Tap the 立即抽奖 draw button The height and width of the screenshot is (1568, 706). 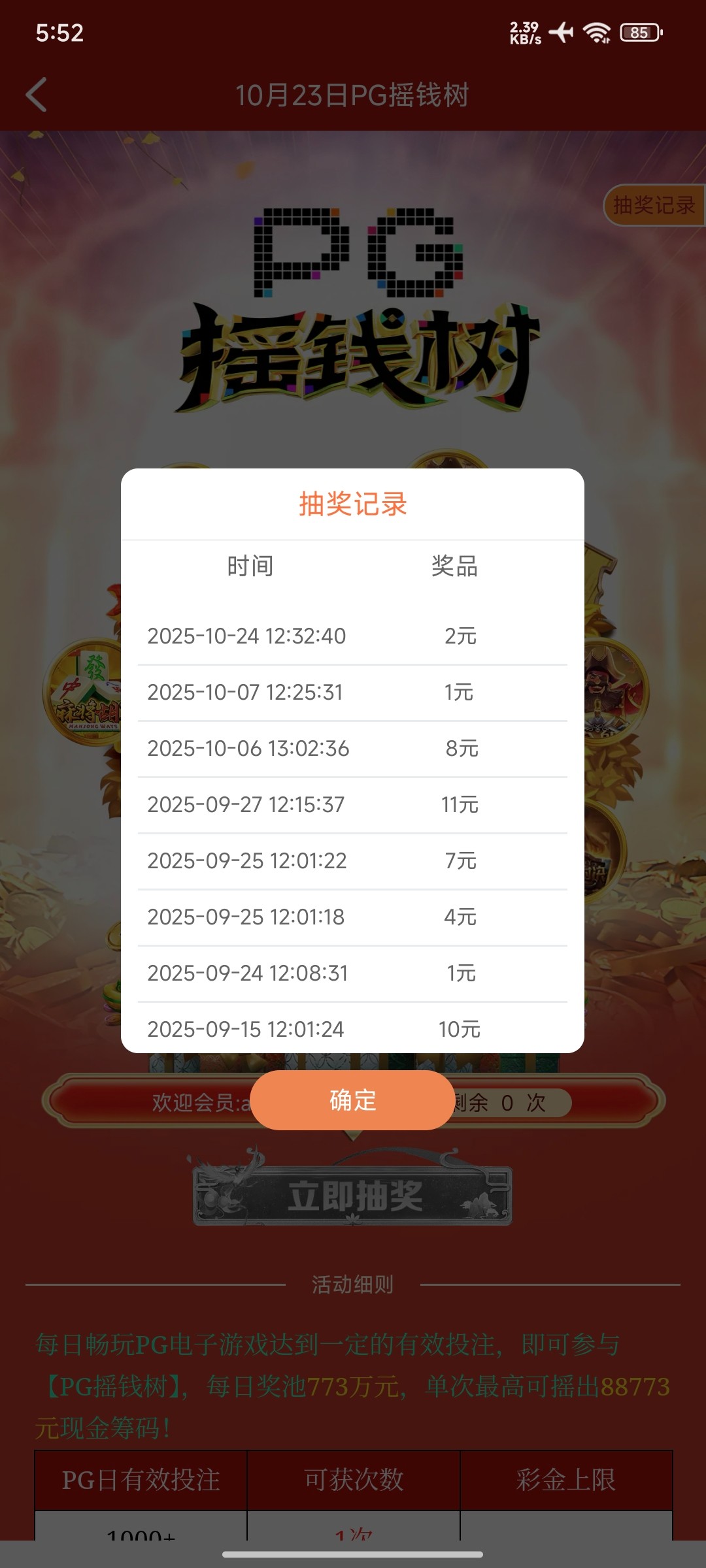pos(353,1196)
